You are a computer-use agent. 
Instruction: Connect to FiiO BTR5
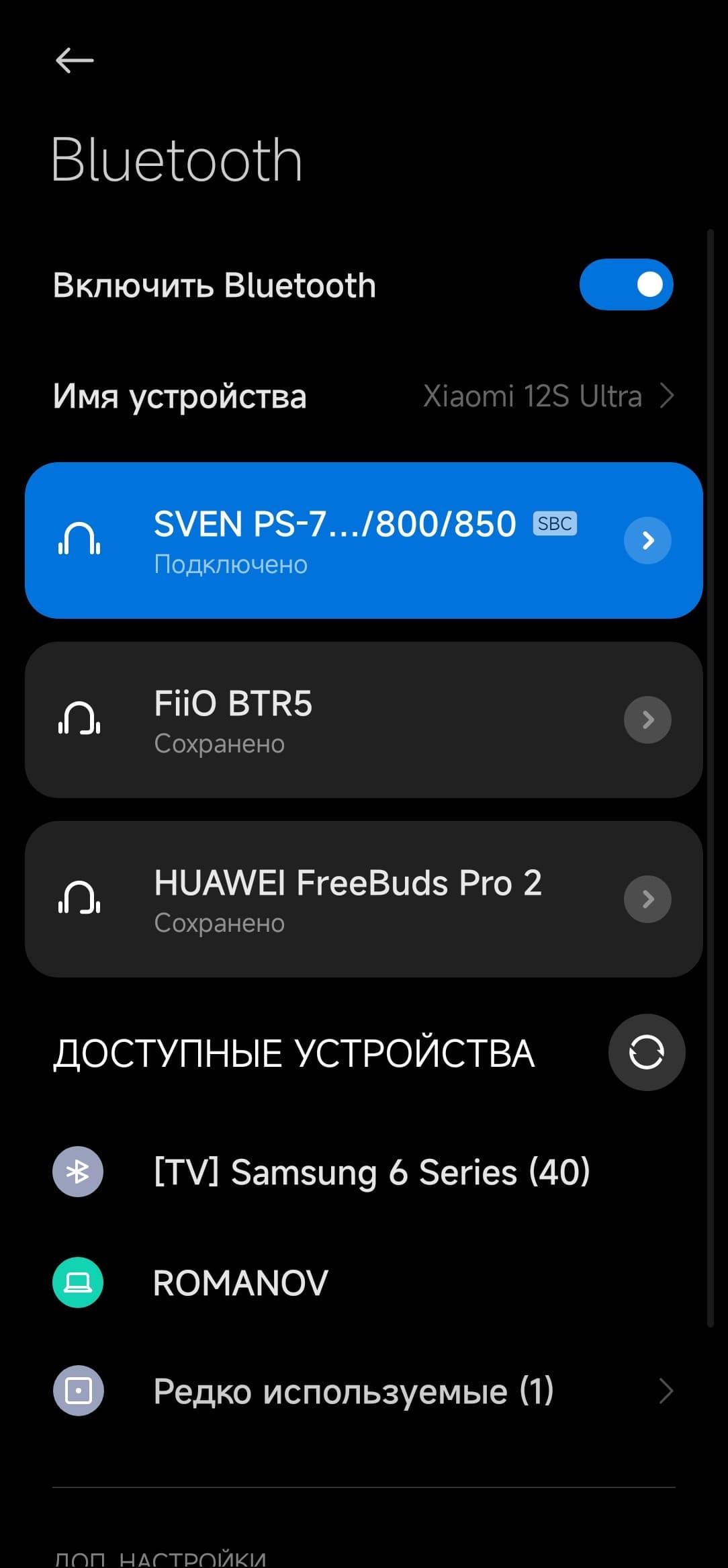336,720
